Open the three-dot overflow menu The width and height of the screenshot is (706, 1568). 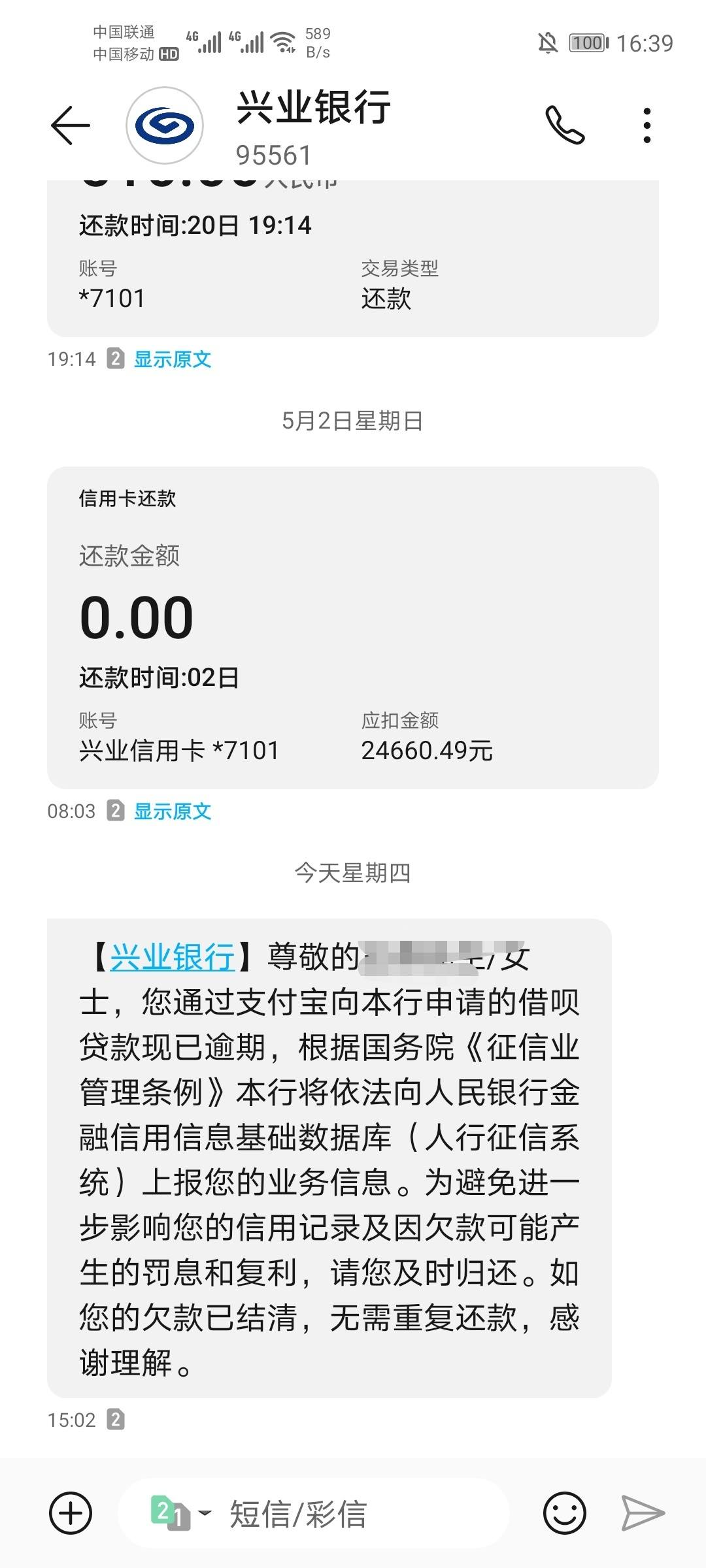(646, 124)
